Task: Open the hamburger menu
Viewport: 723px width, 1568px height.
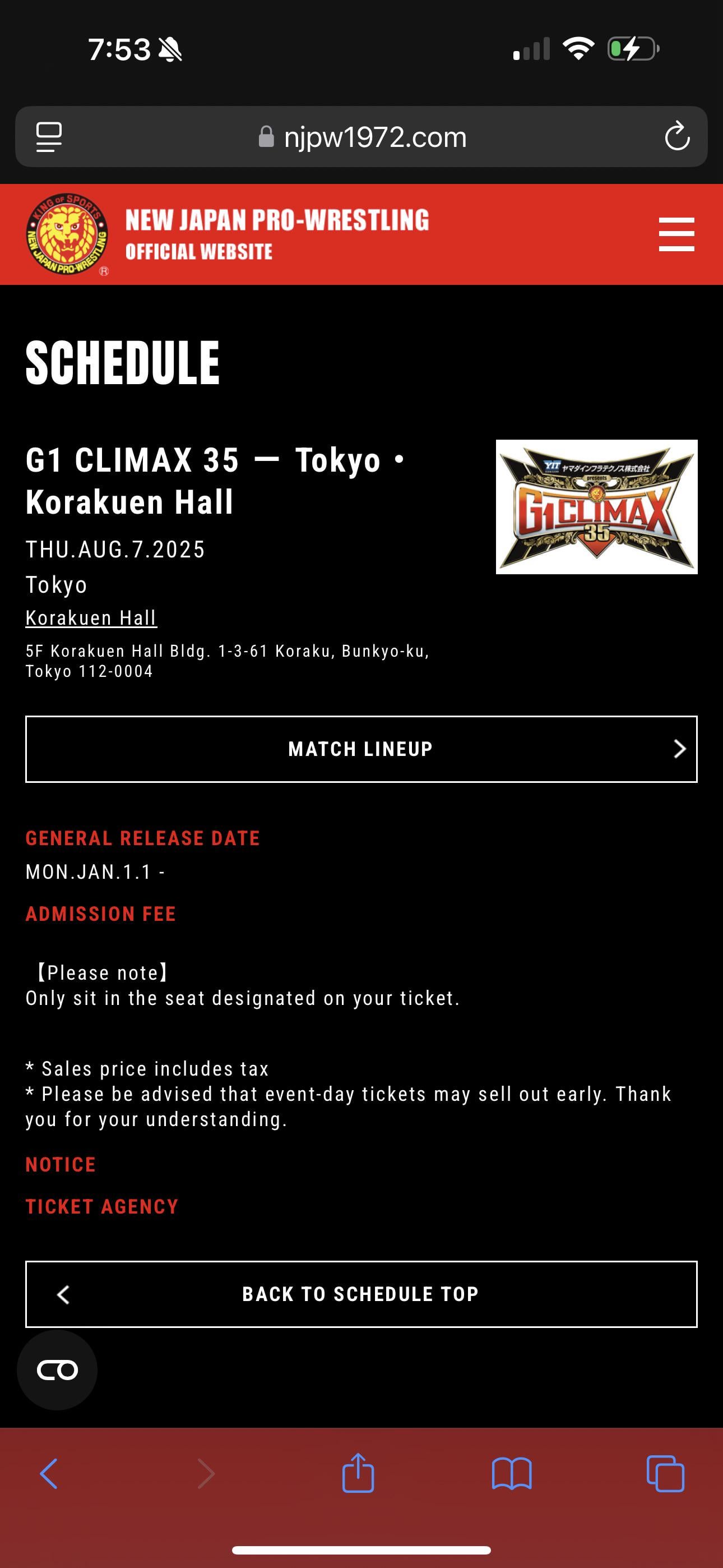Action: 676,234
